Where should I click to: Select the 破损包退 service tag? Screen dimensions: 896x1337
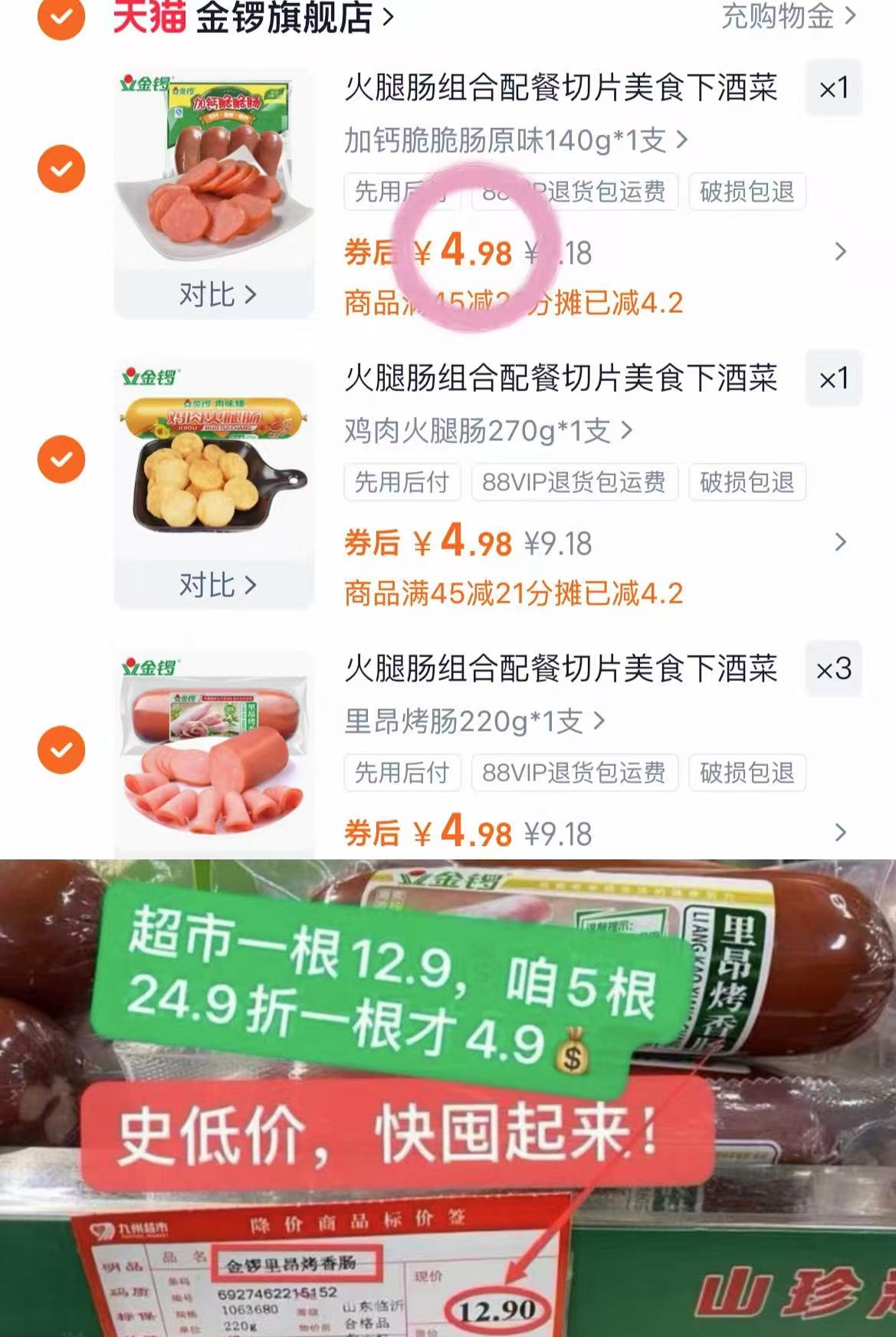tap(747, 483)
